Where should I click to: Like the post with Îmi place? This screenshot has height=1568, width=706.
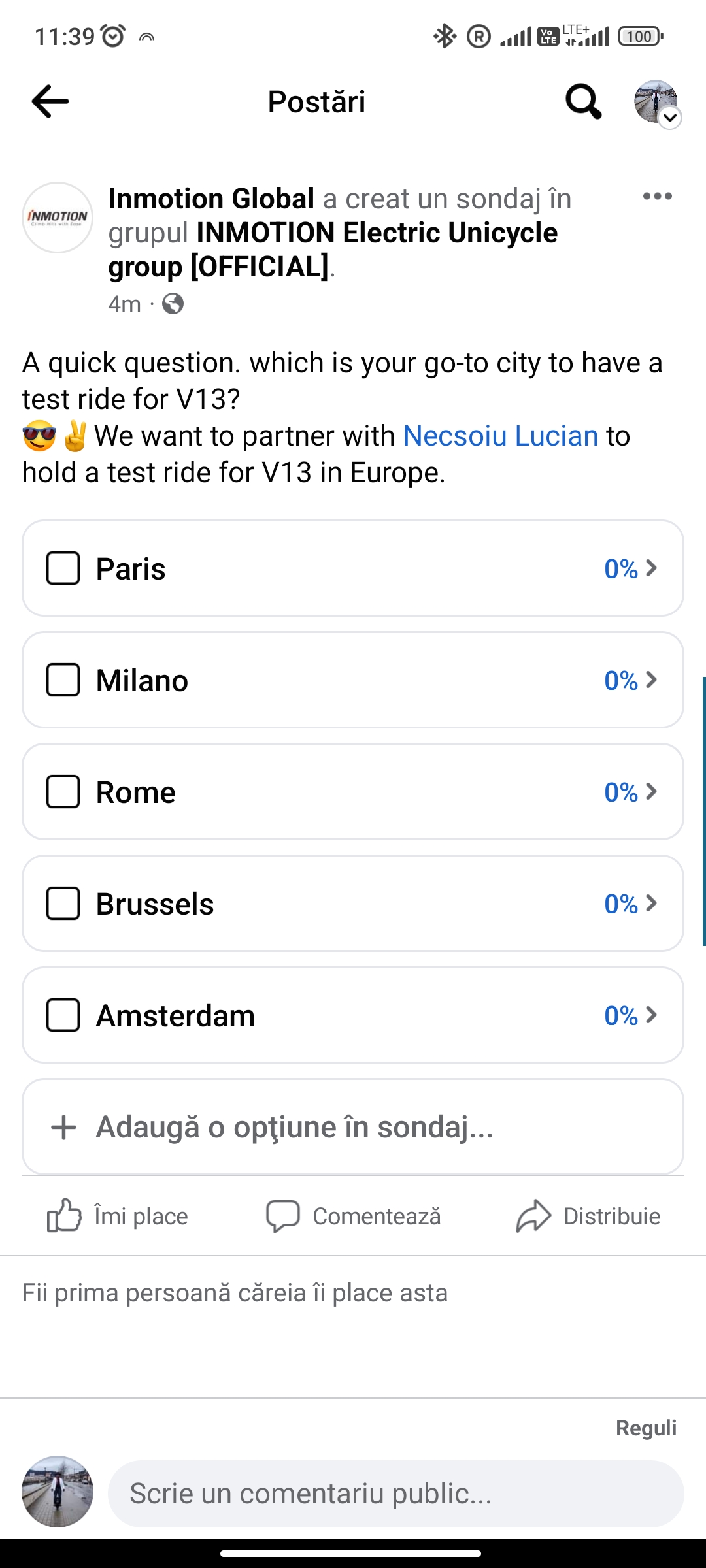[x=118, y=1216]
